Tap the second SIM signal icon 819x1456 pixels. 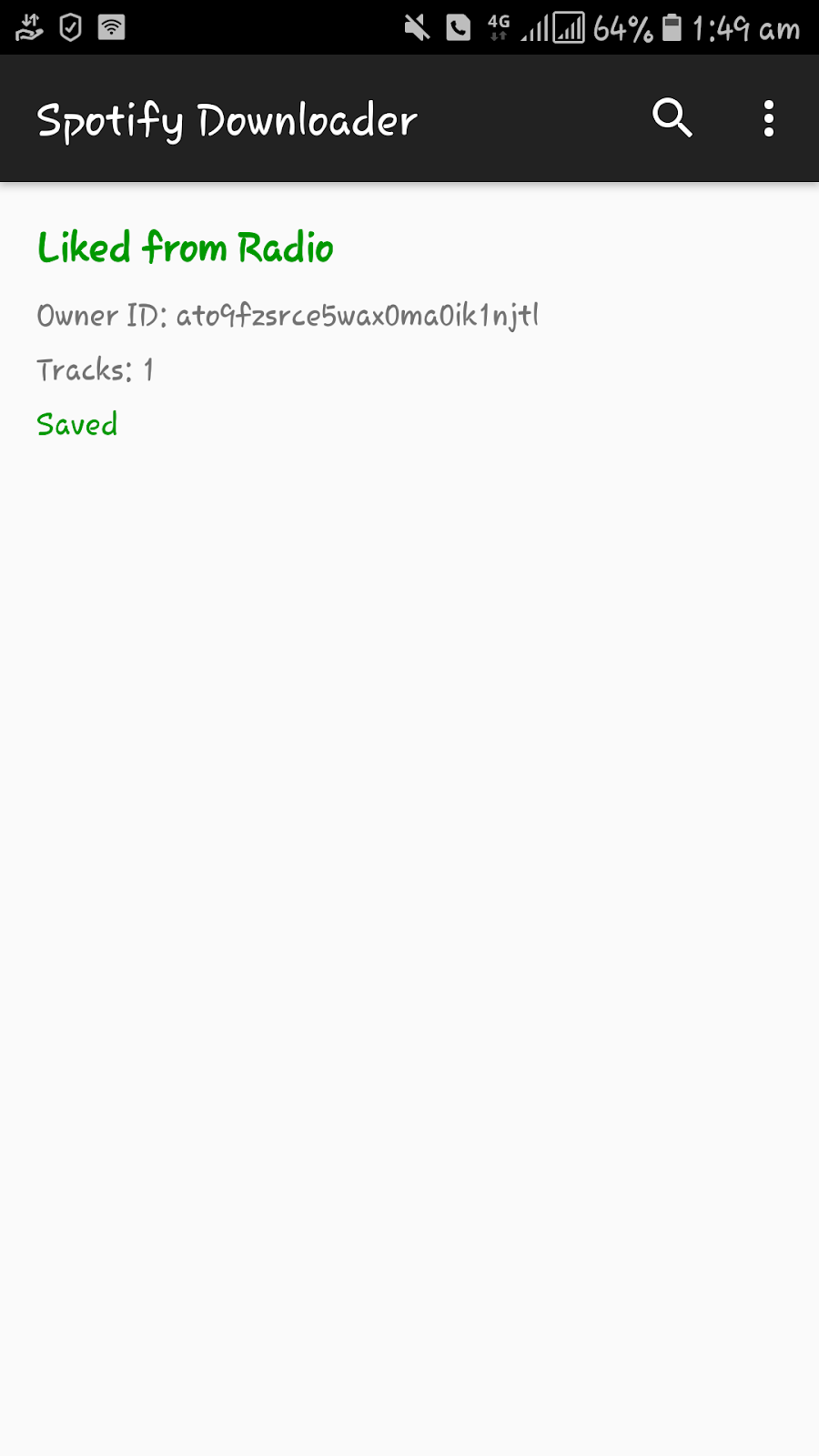coord(571,27)
